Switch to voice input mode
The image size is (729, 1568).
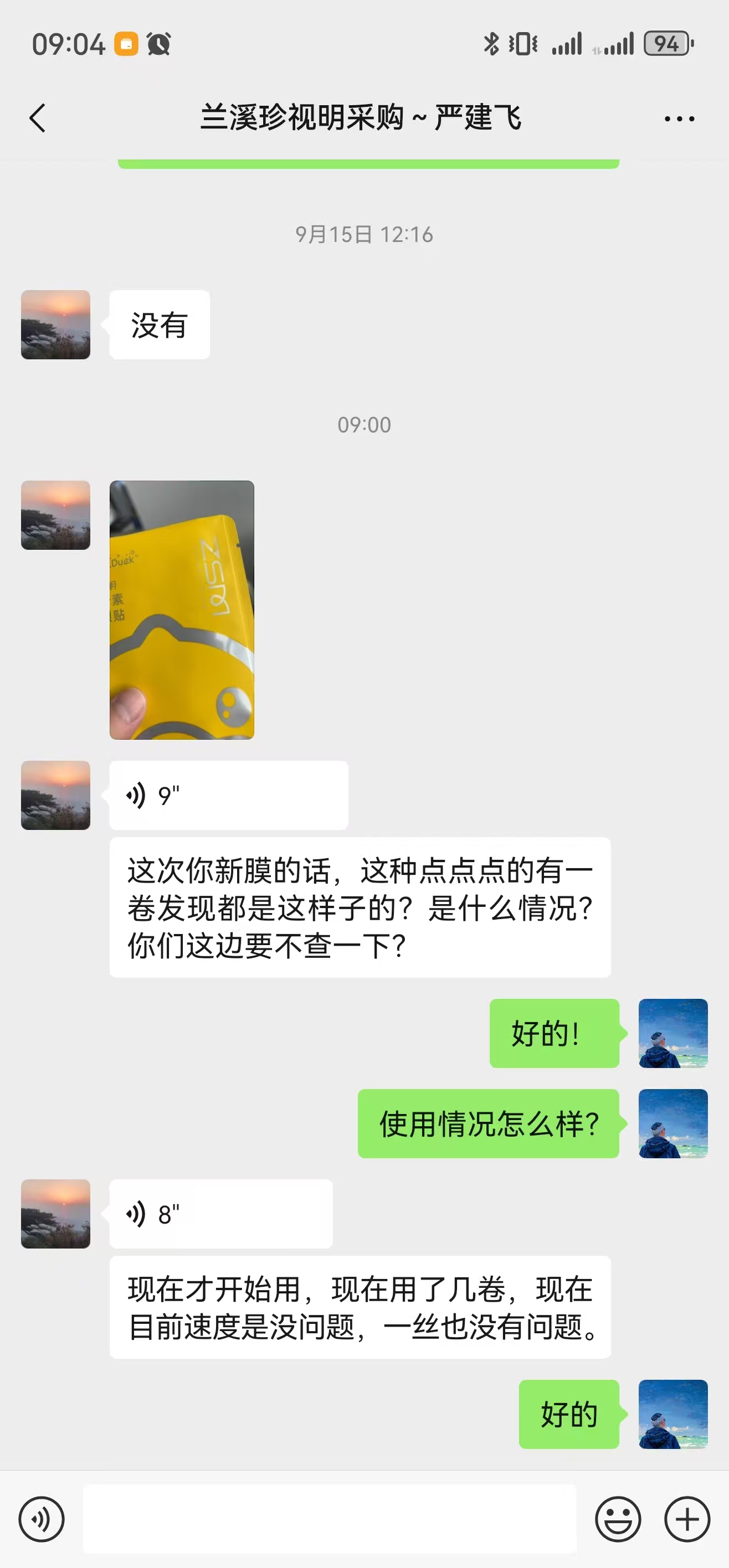[42, 1519]
